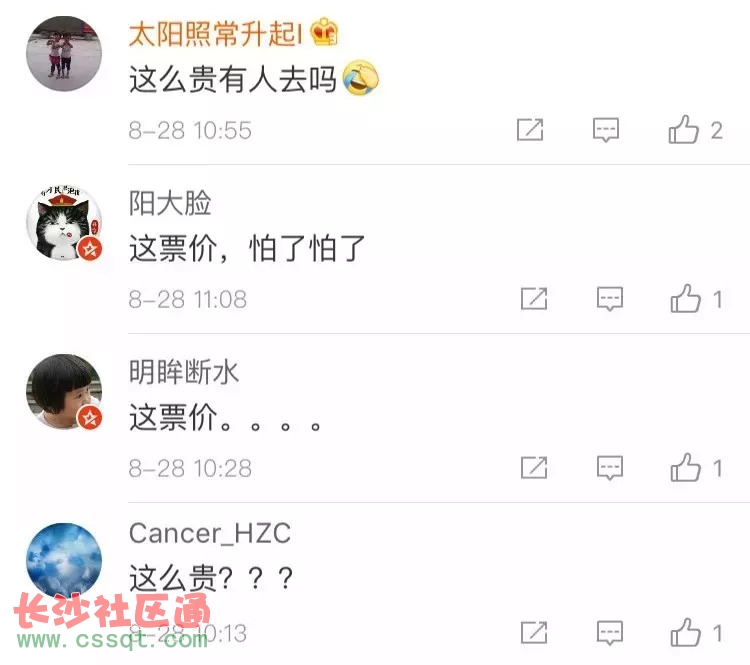
Task: Open 明眸断水's profile avatar
Action: point(63,392)
